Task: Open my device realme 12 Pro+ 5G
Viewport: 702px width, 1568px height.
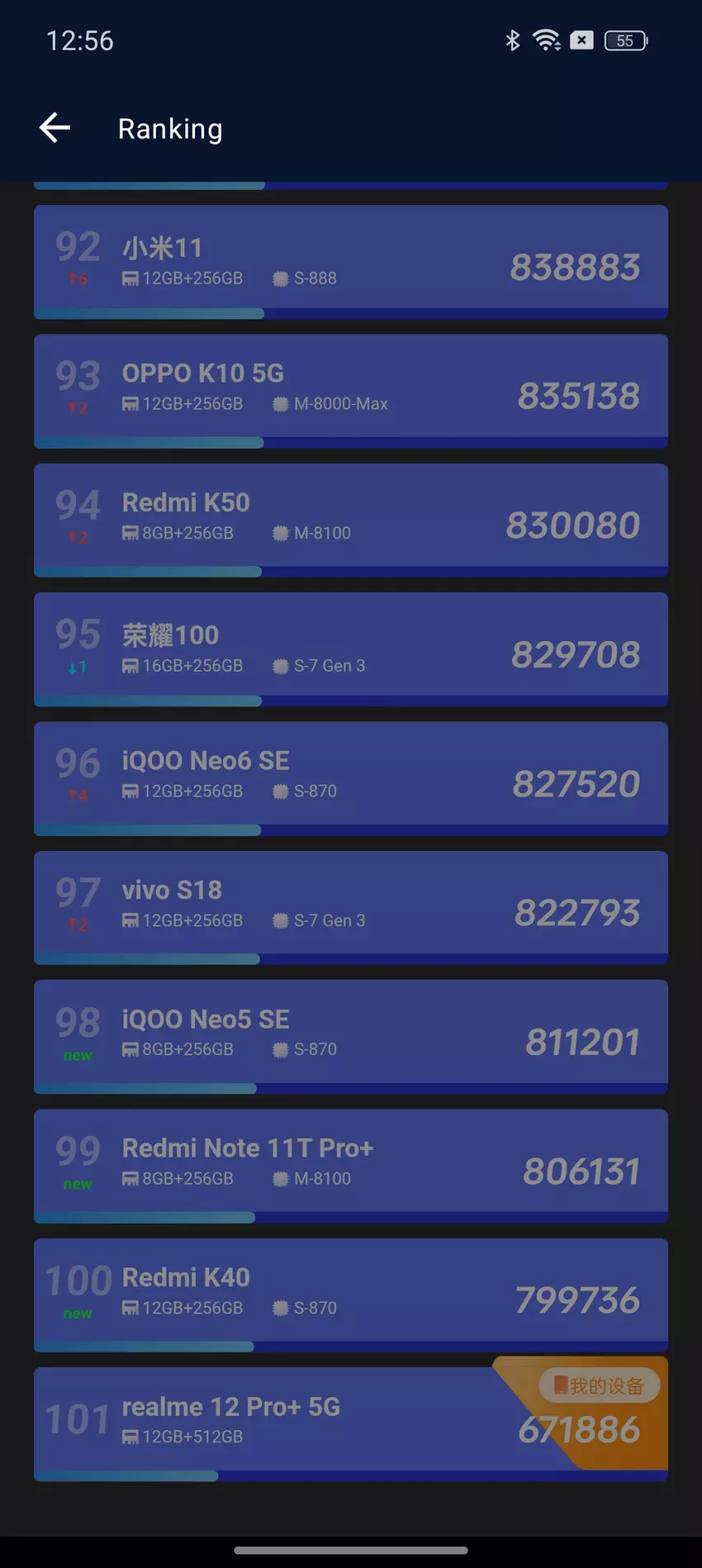Action: tap(350, 1423)
